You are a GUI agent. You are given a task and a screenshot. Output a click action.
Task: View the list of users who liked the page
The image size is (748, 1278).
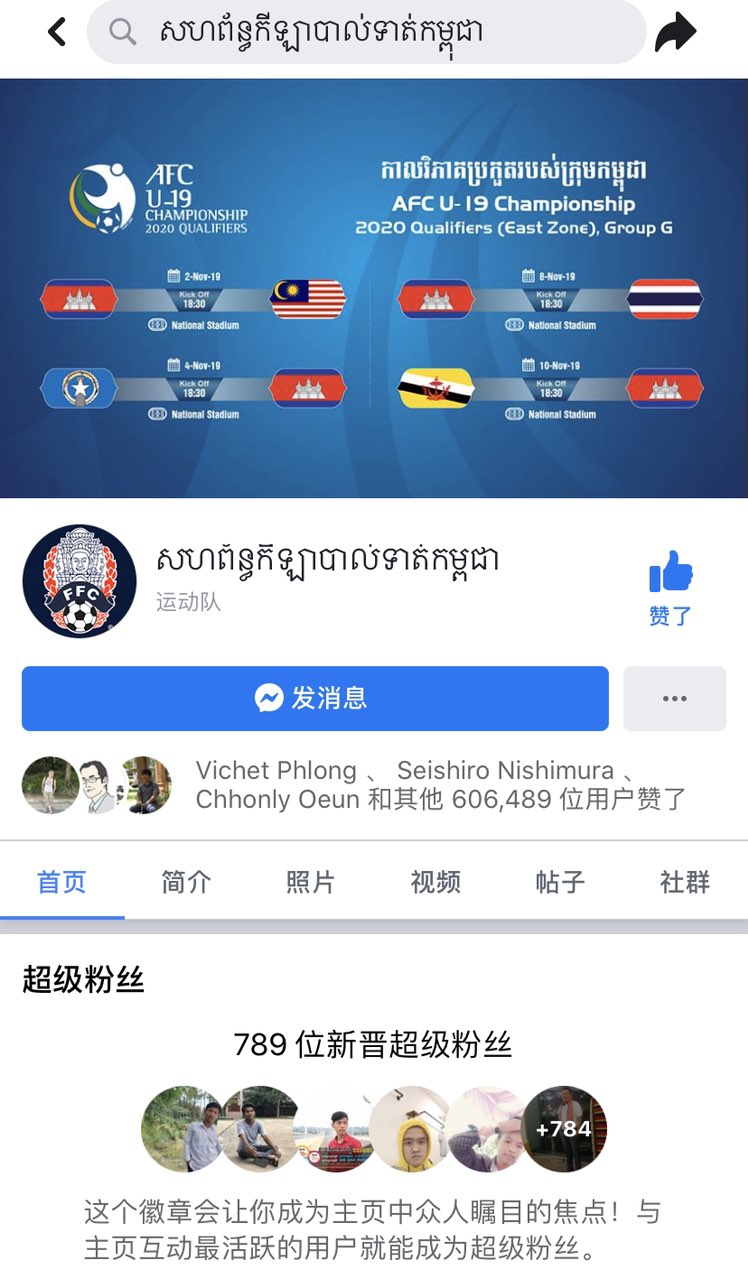tap(440, 785)
